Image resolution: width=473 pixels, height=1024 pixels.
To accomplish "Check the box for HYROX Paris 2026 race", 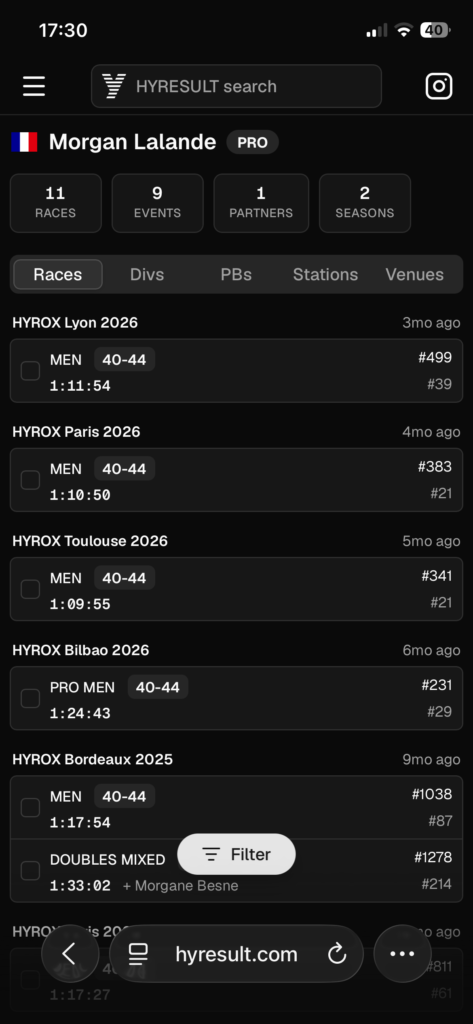I will click(x=30, y=480).
